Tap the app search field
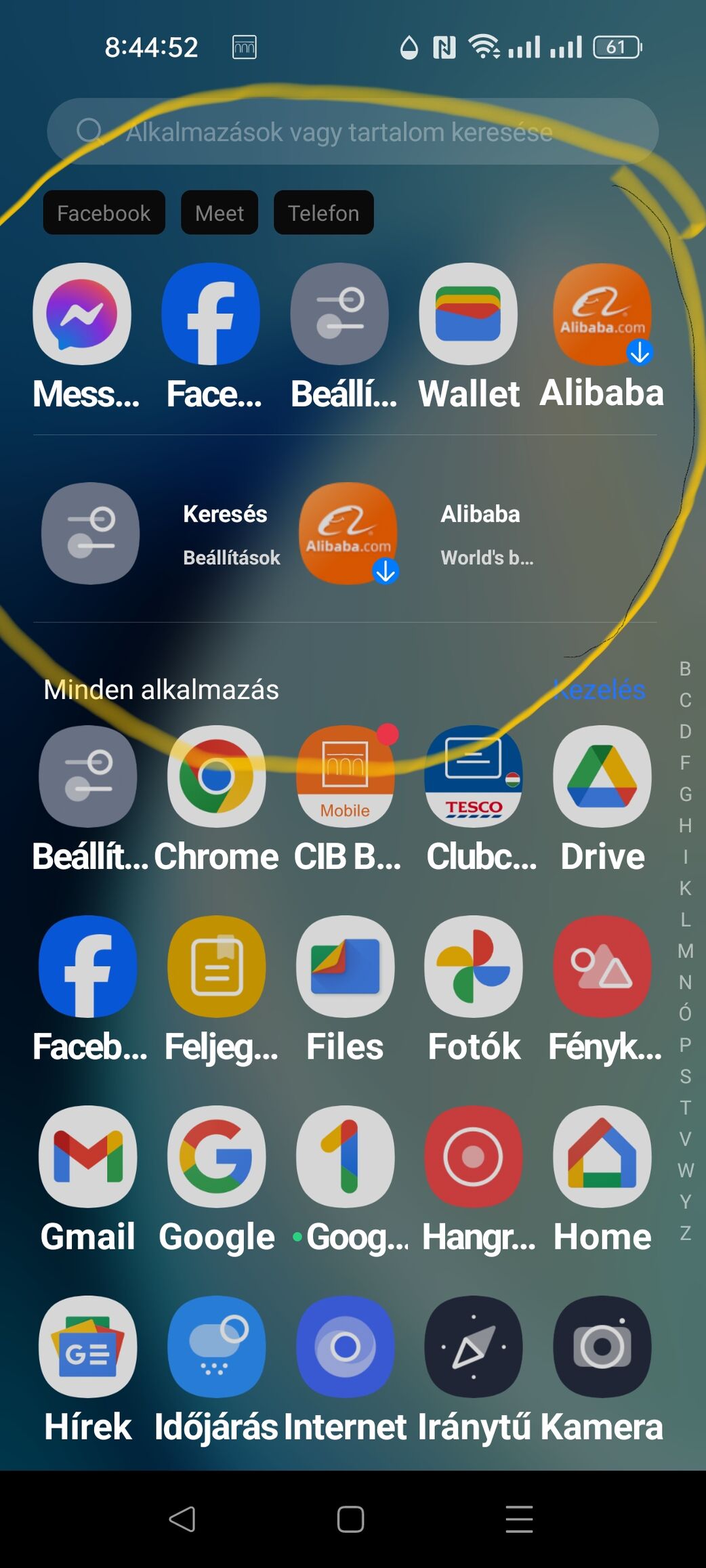The height and width of the screenshot is (1568, 706). pyautogui.click(x=352, y=131)
